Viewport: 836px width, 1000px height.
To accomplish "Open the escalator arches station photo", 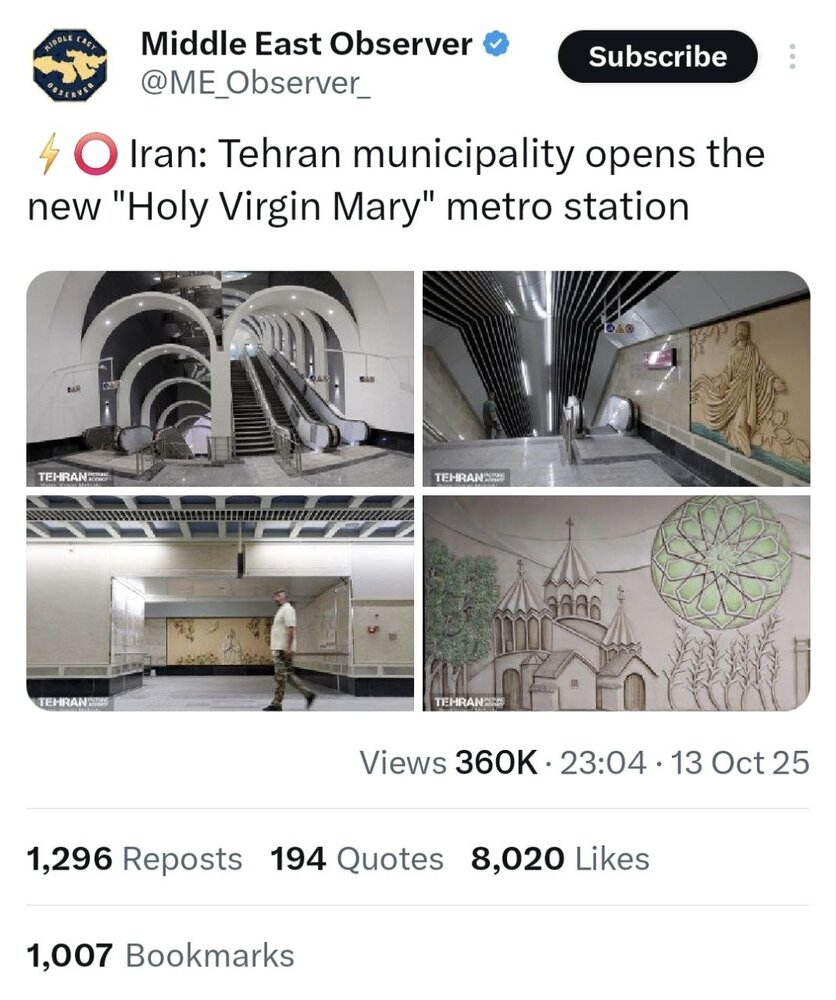I will click(220, 379).
